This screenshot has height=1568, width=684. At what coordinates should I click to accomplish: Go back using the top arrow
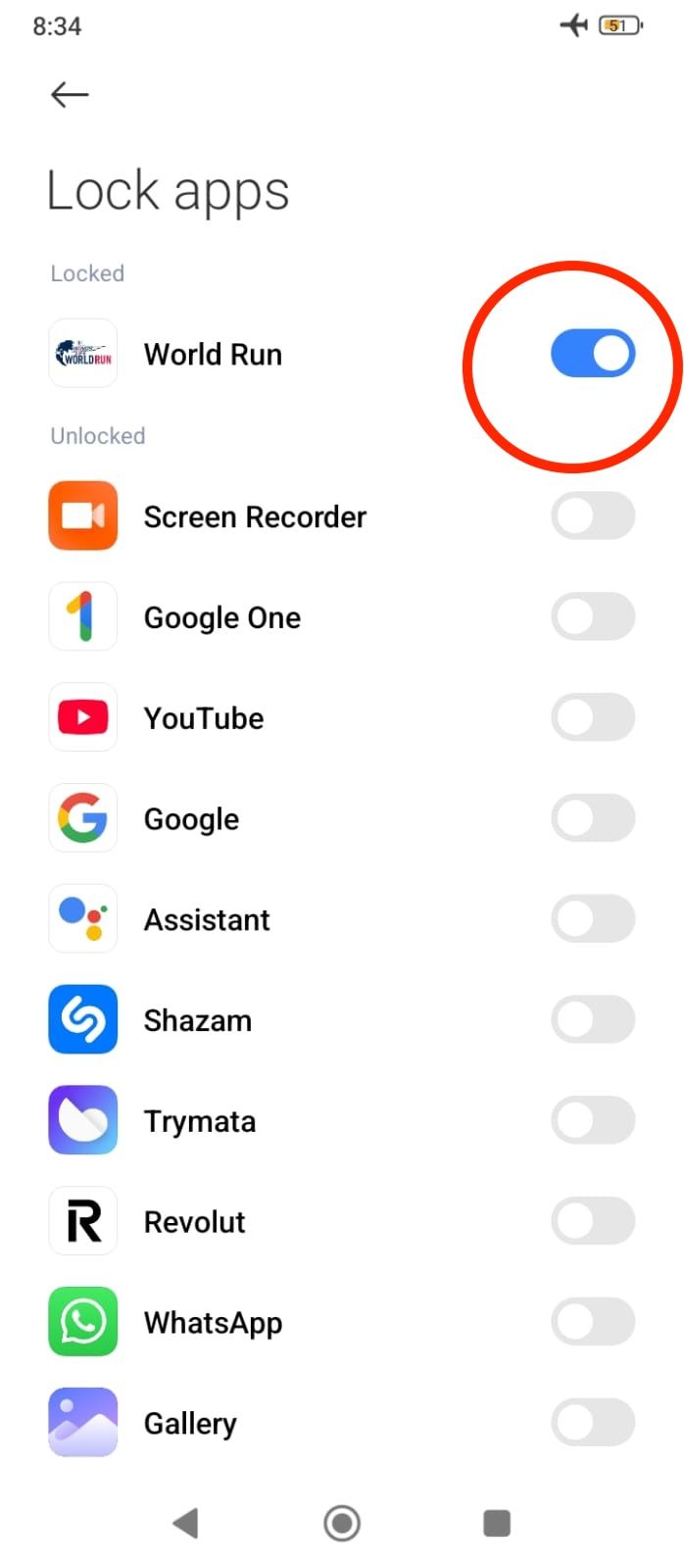[x=70, y=94]
